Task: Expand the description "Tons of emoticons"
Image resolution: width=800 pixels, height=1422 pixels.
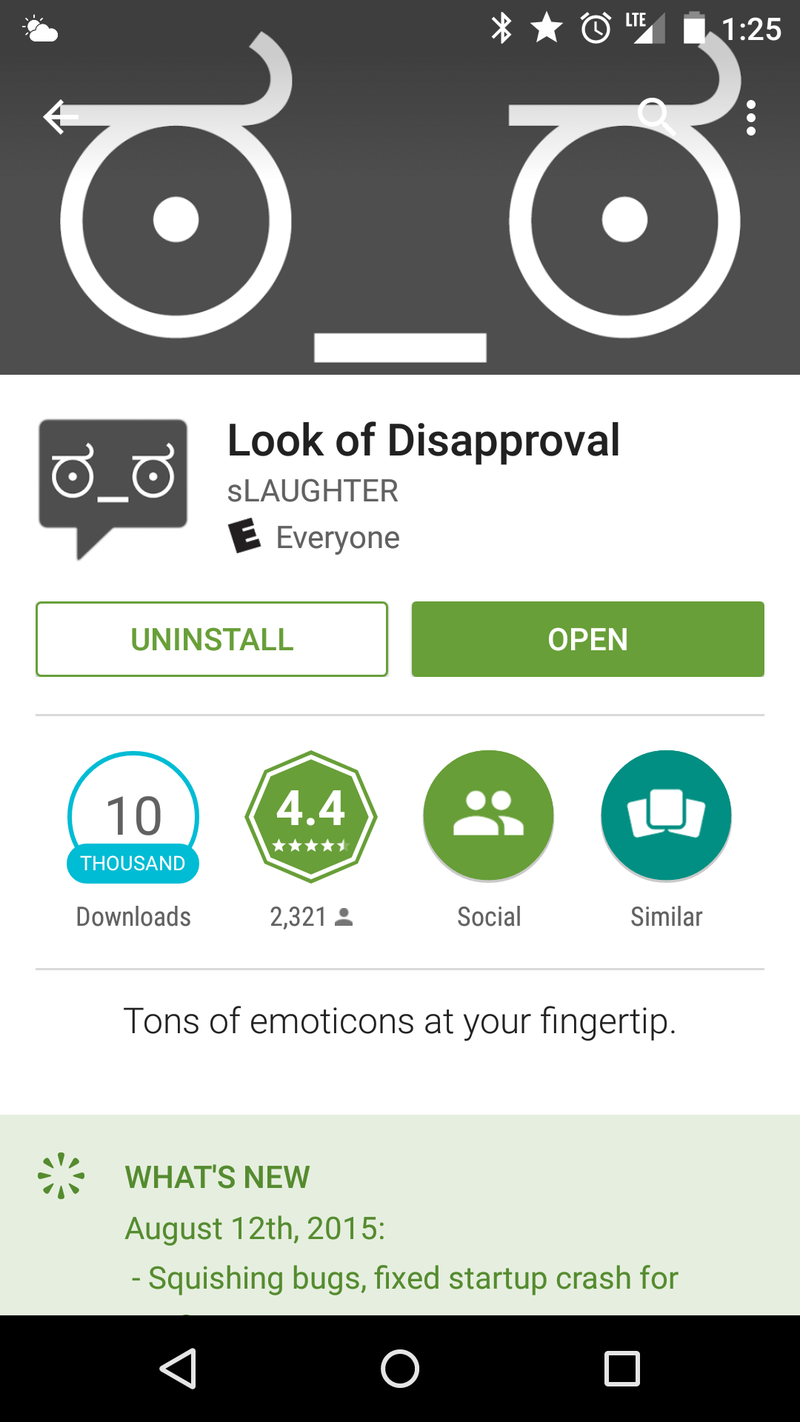Action: click(x=400, y=1021)
